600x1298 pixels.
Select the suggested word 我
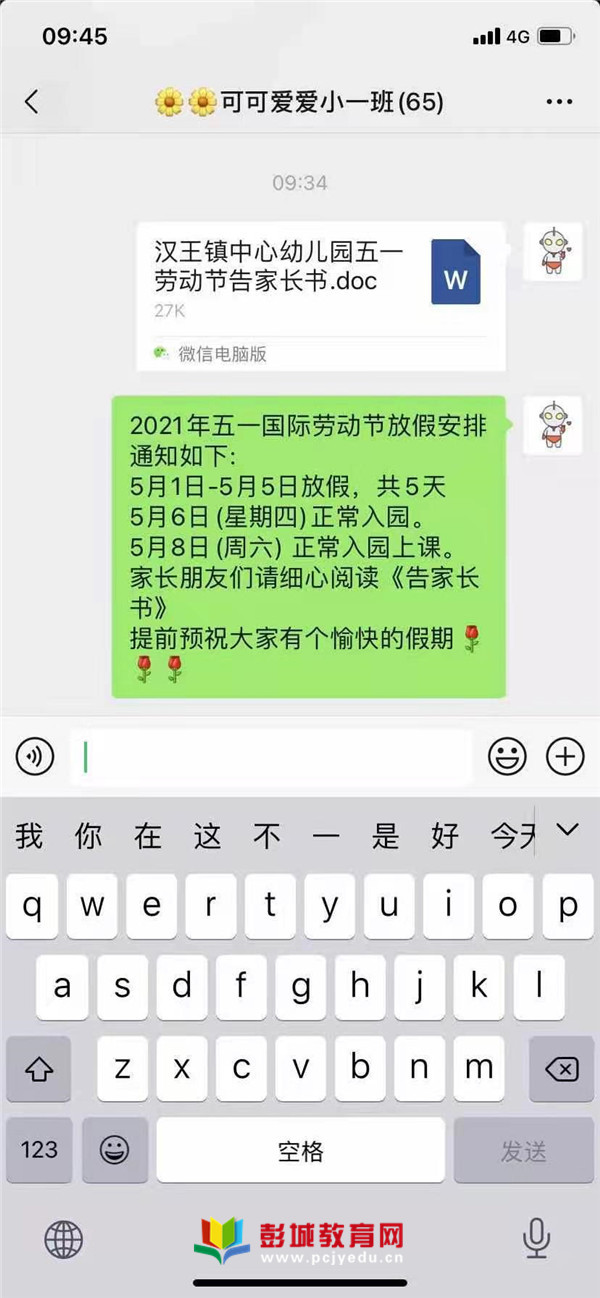coord(29,835)
